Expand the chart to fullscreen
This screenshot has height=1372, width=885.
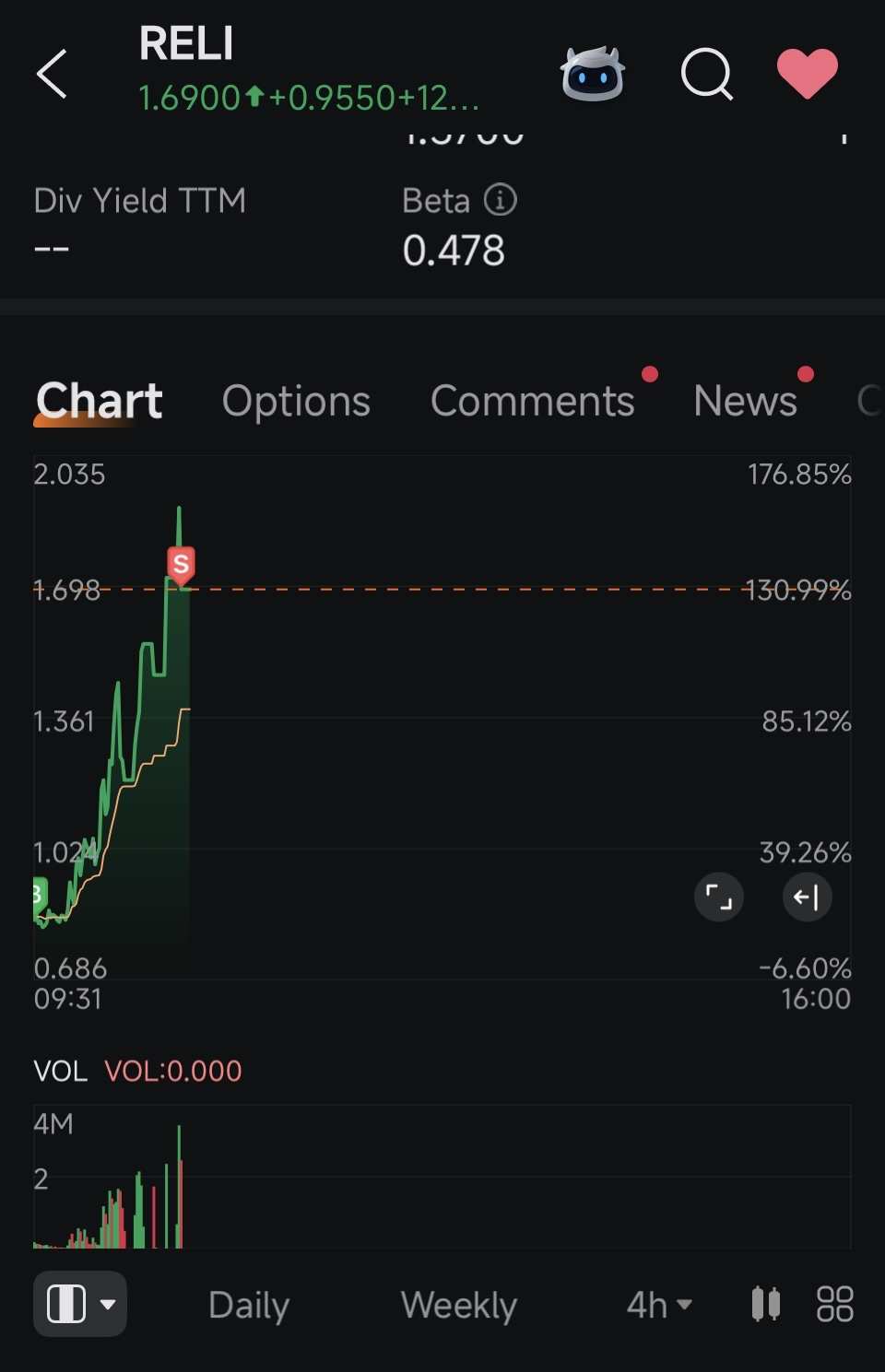click(x=718, y=897)
